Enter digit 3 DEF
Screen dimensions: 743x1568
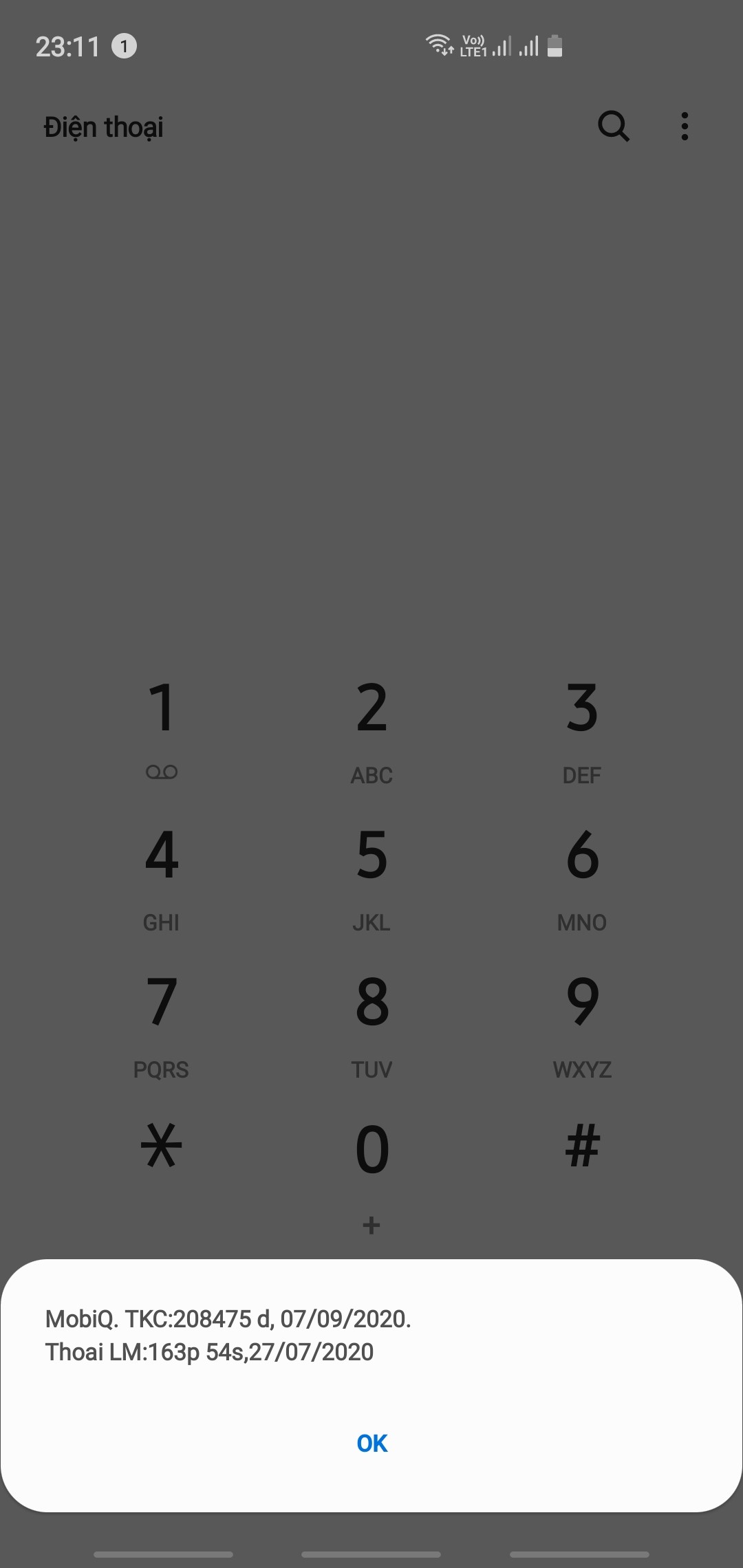[x=582, y=728]
